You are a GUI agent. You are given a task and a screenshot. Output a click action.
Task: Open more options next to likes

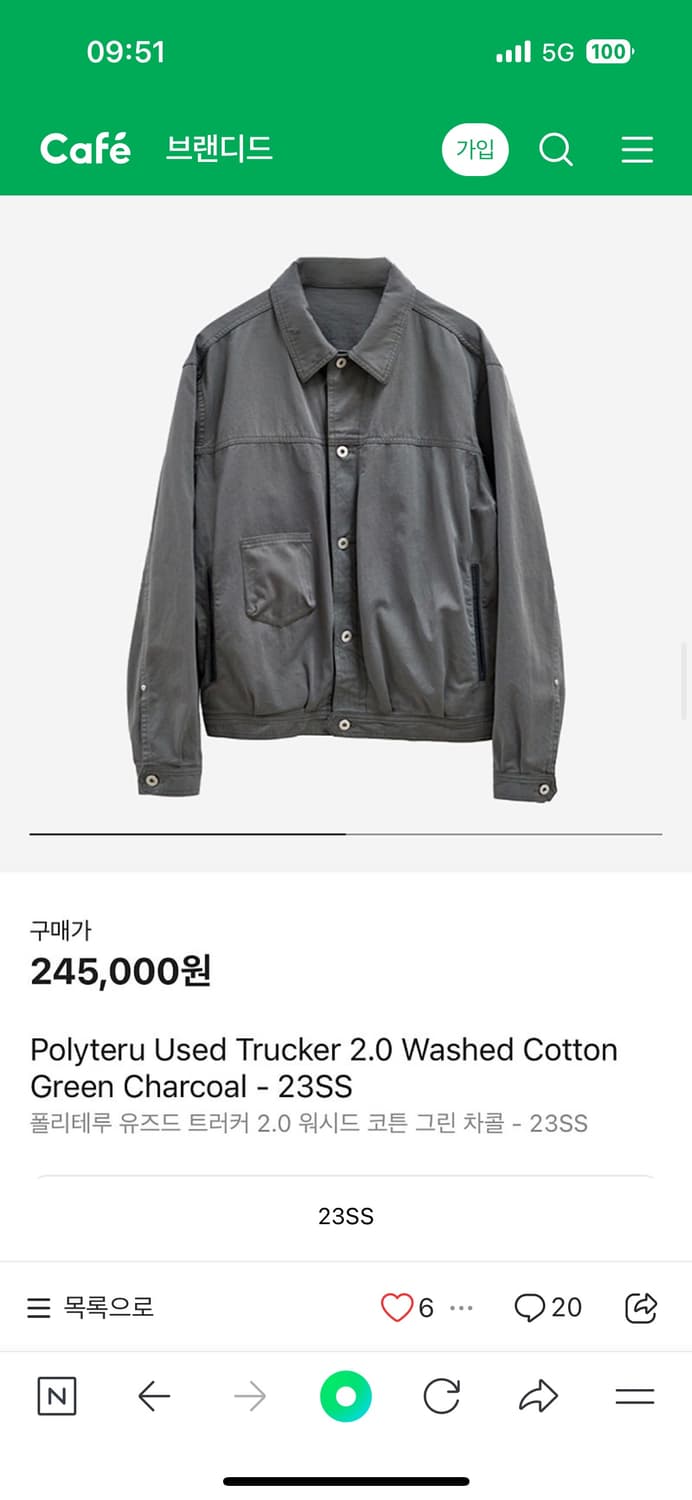[461, 1307]
